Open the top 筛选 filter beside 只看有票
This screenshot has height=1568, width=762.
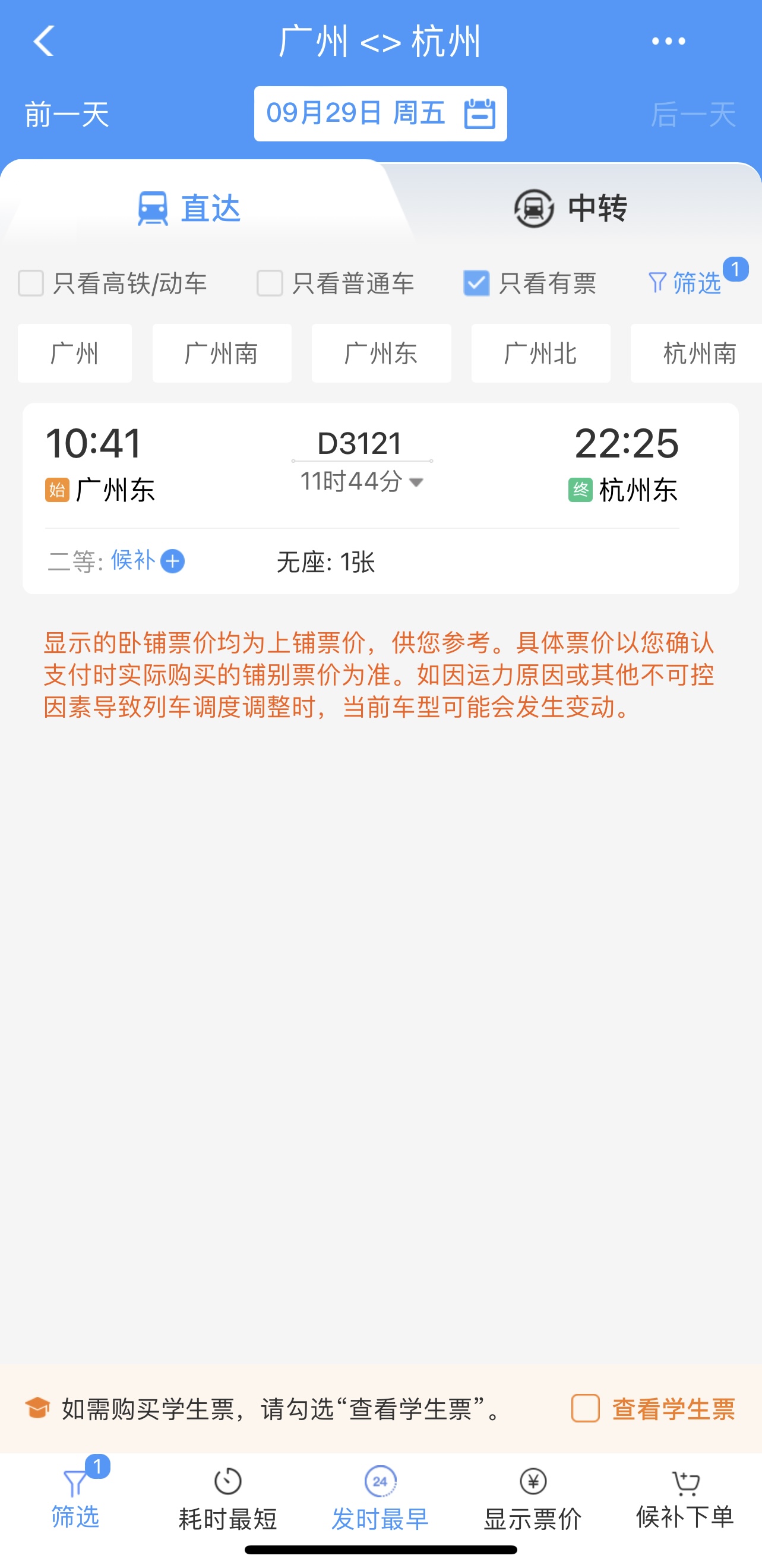pos(685,283)
